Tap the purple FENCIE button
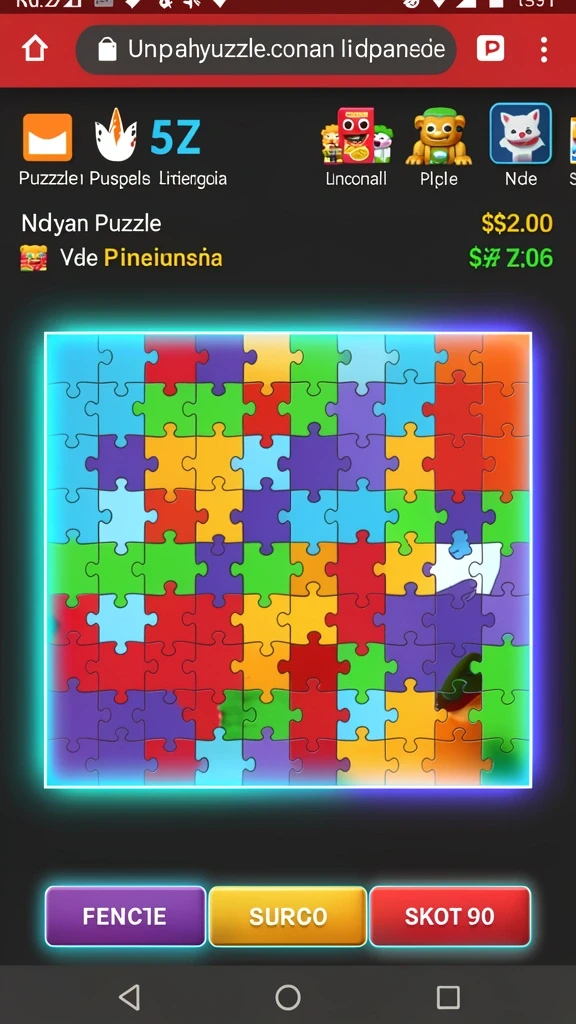The width and height of the screenshot is (576, 1024). 125,916
